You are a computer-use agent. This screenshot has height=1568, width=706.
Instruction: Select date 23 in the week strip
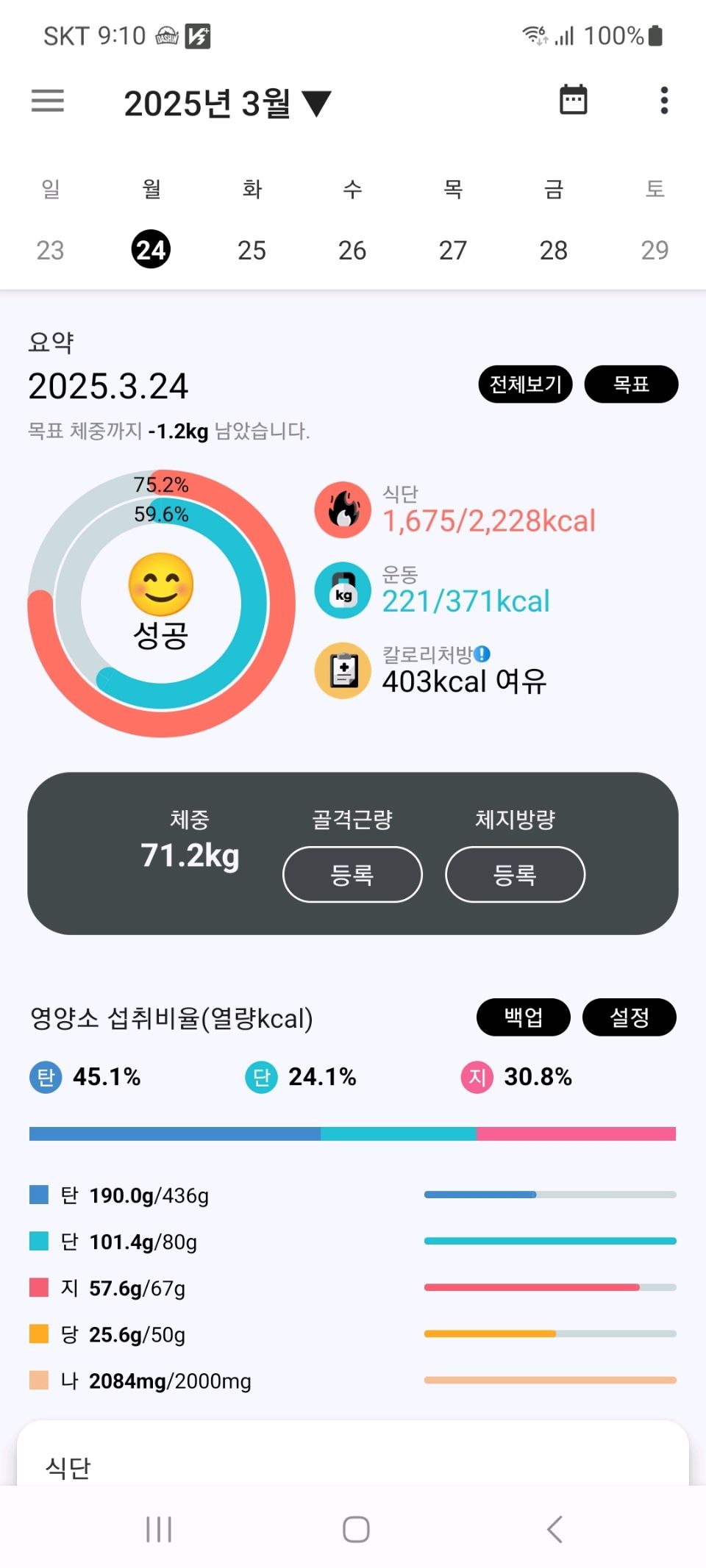tap(50, 250)
